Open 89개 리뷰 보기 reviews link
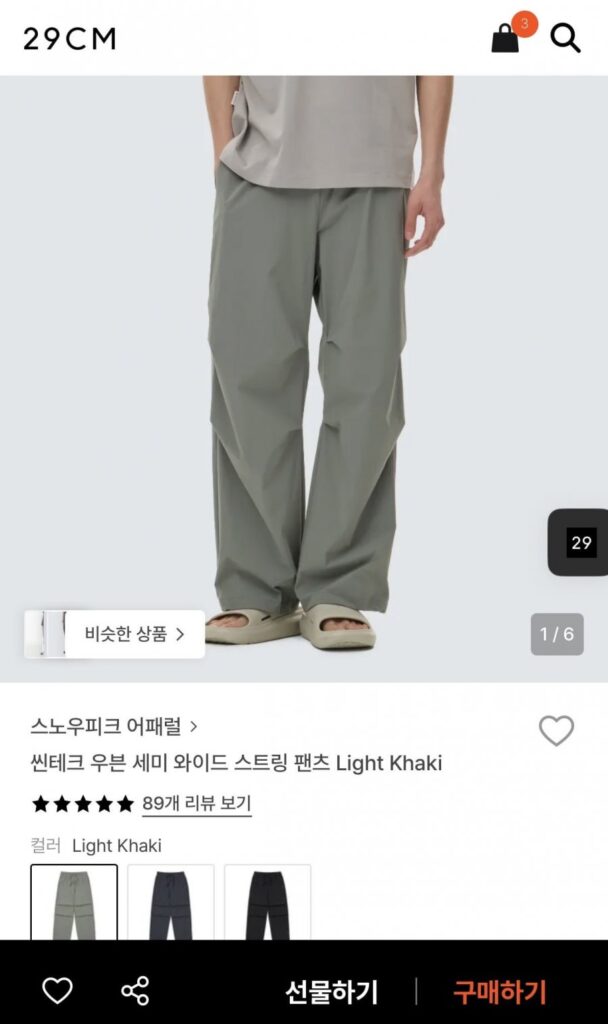This screenshot has height=1024, width=608. click(196, 803)
